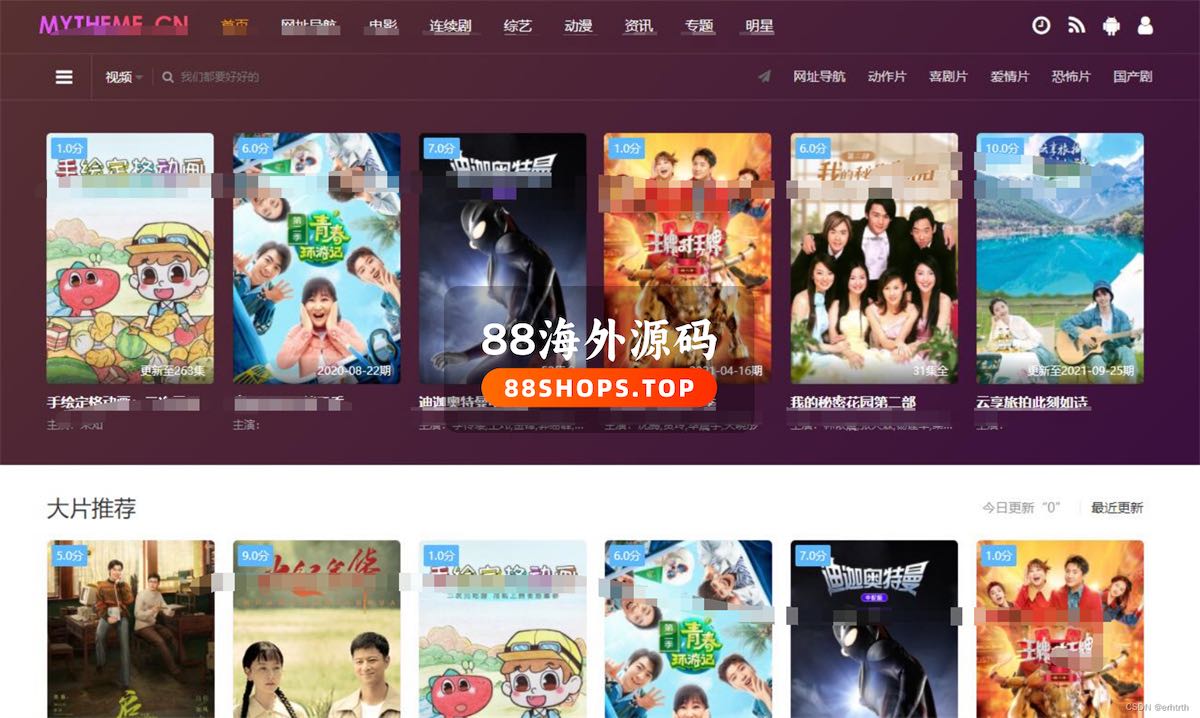Switch to the 动漫 tab

pos(578,26)
